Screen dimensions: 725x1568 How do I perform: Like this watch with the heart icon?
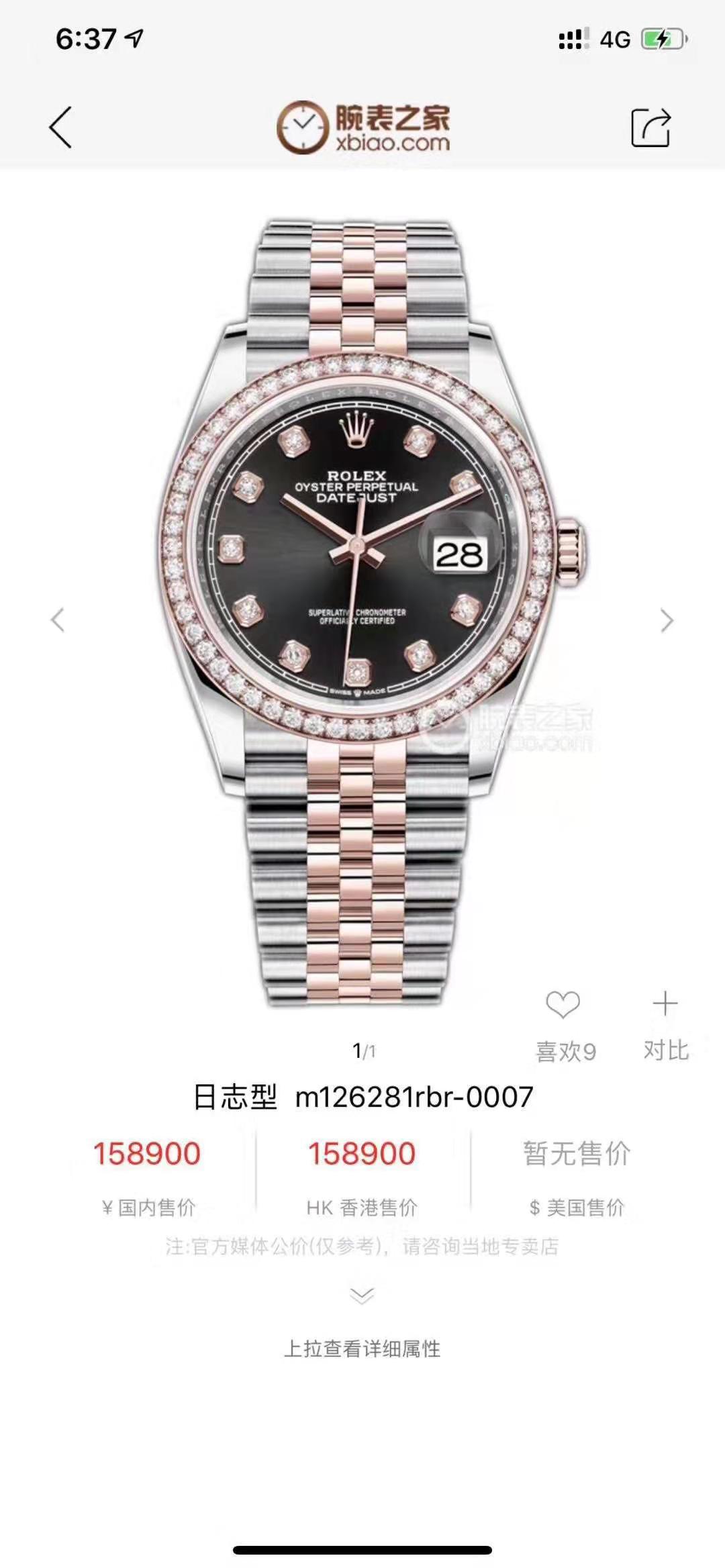tap(563, 1005)
